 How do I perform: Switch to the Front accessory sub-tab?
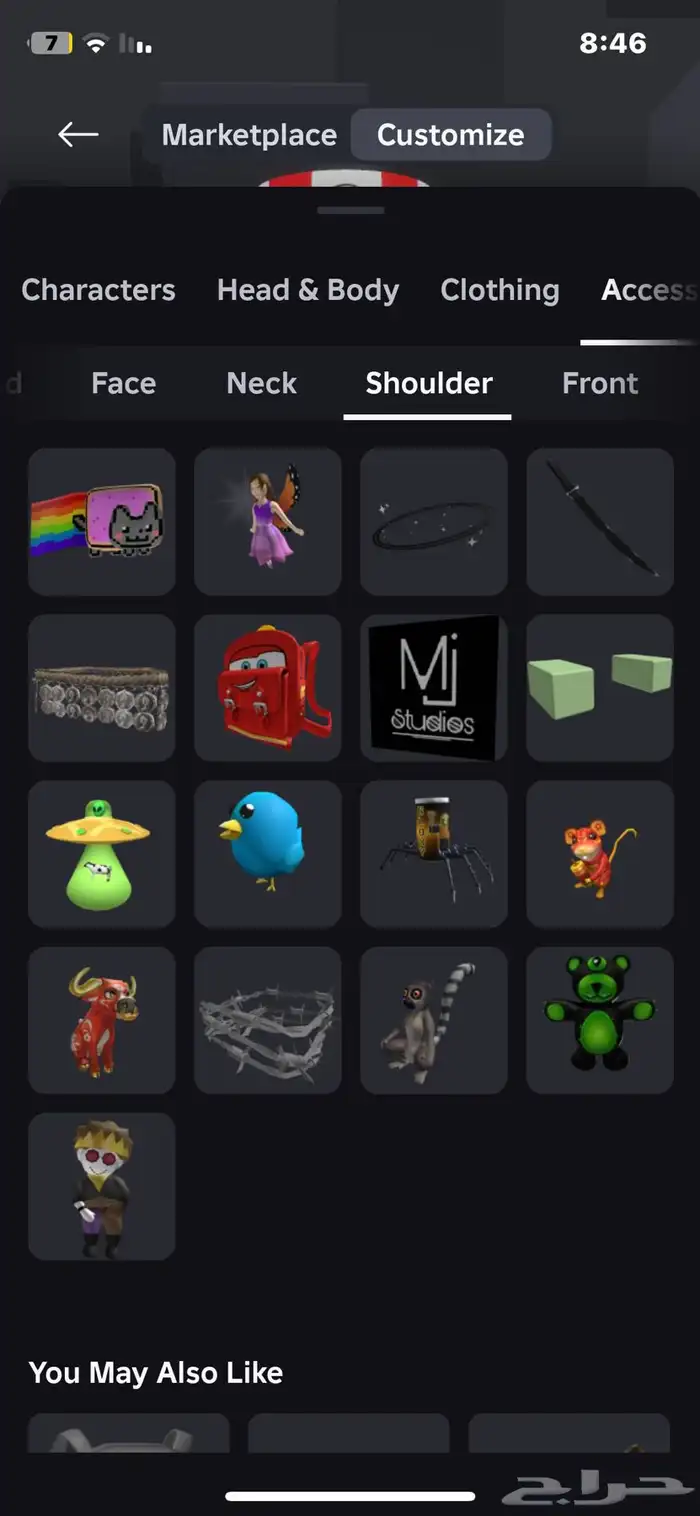(600, 383)
